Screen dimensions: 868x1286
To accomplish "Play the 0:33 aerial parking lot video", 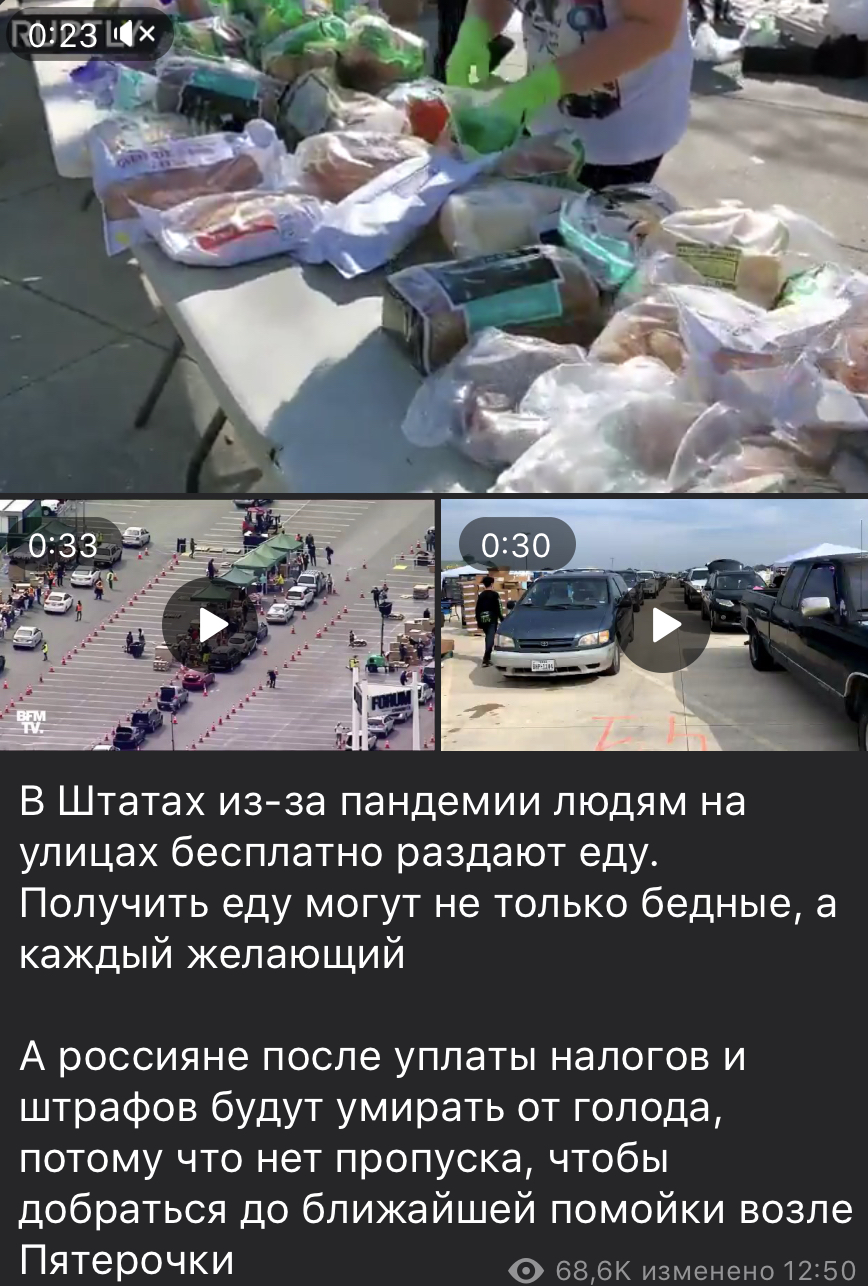I will [212, 625].
